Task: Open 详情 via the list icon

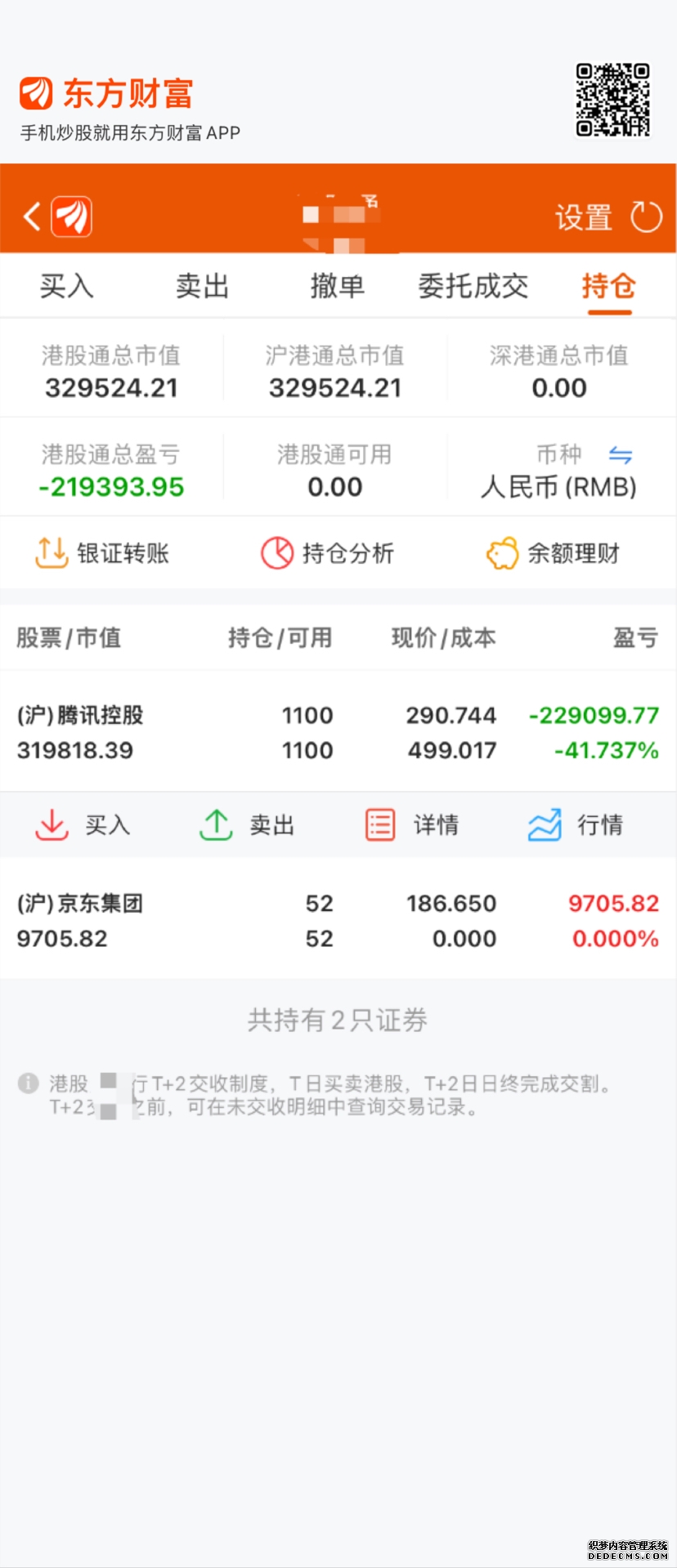Action: [x=379, y=824]
